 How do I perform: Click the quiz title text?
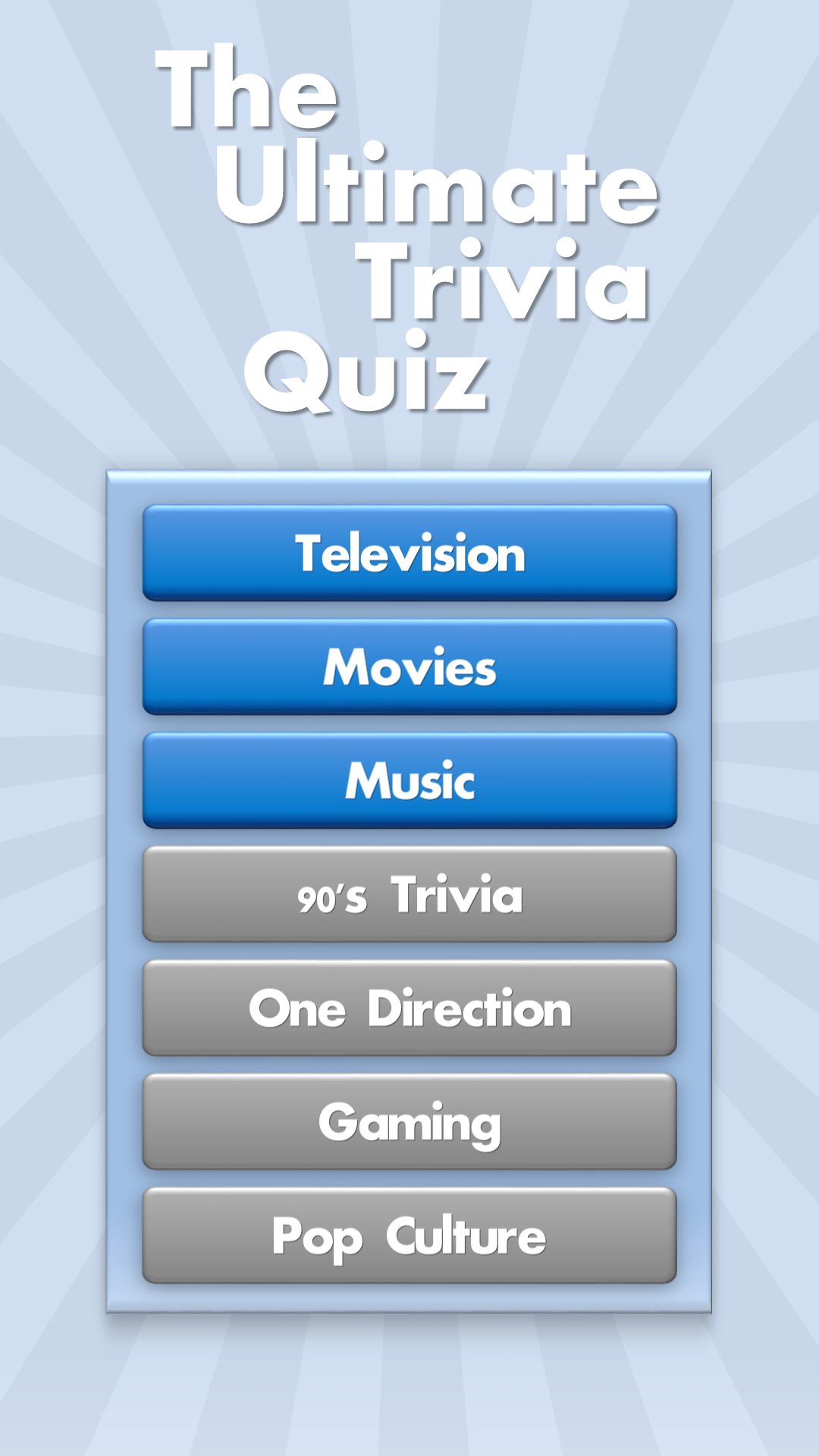pyautogui.click(x=409, y=227)
